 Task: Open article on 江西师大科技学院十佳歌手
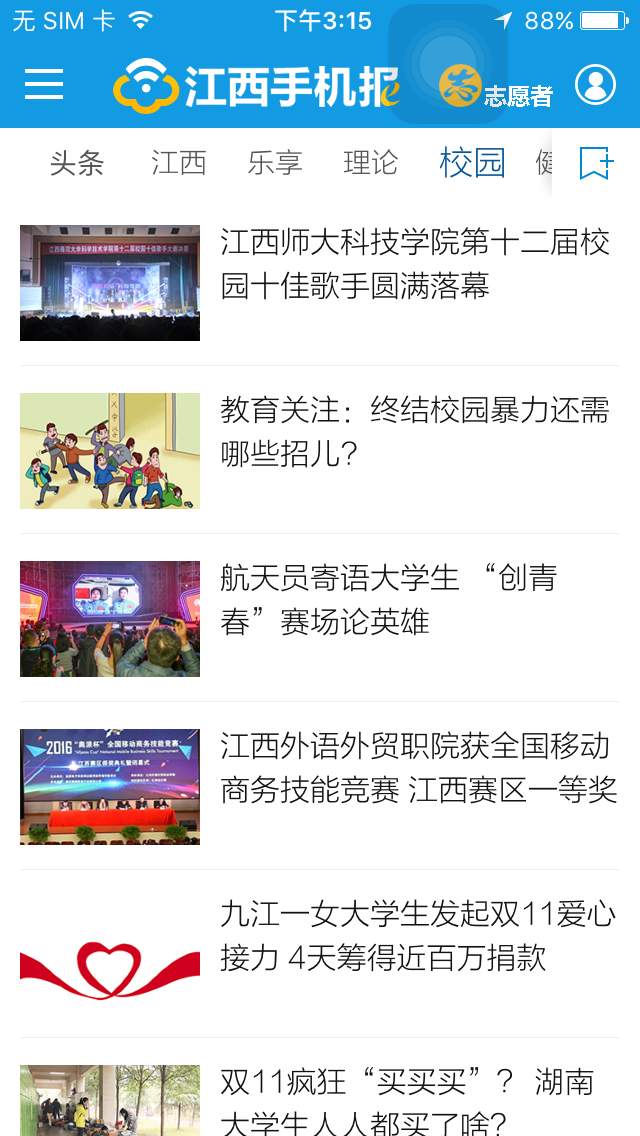[x=415, y=264]
